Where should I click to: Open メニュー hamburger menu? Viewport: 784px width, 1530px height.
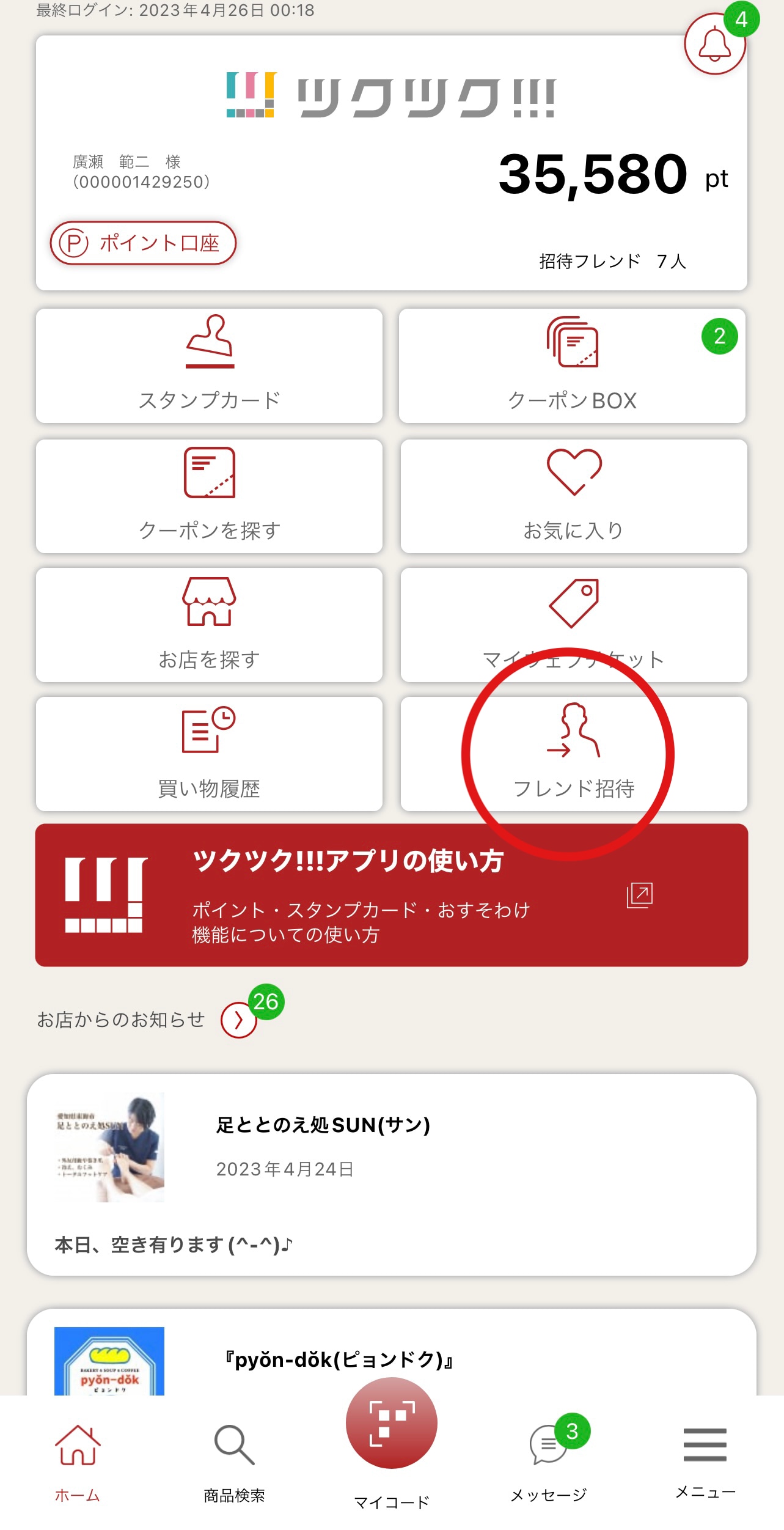point(705,1458)
